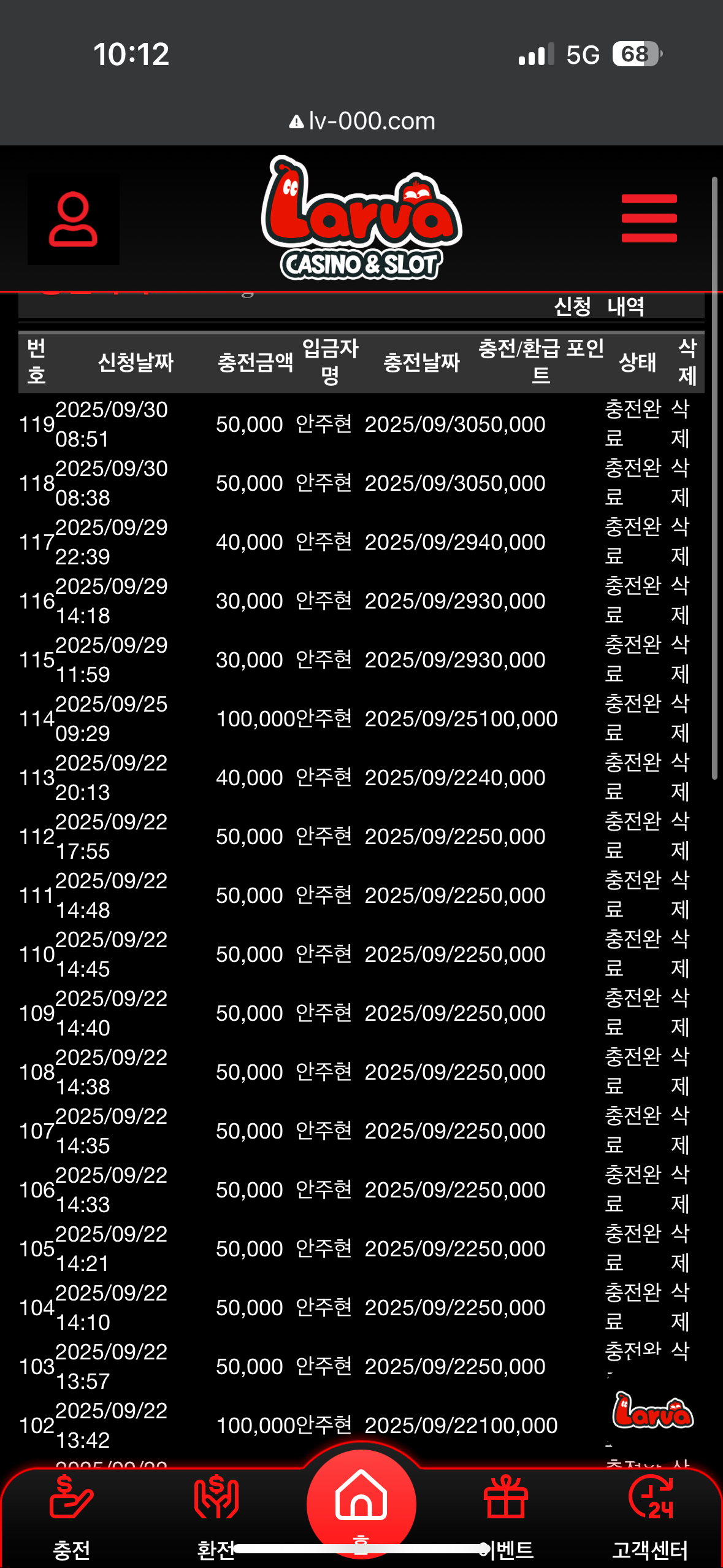This screenshot has height=1568, width=723.
Task: Open the red hamburger menu
Action: 649,218
